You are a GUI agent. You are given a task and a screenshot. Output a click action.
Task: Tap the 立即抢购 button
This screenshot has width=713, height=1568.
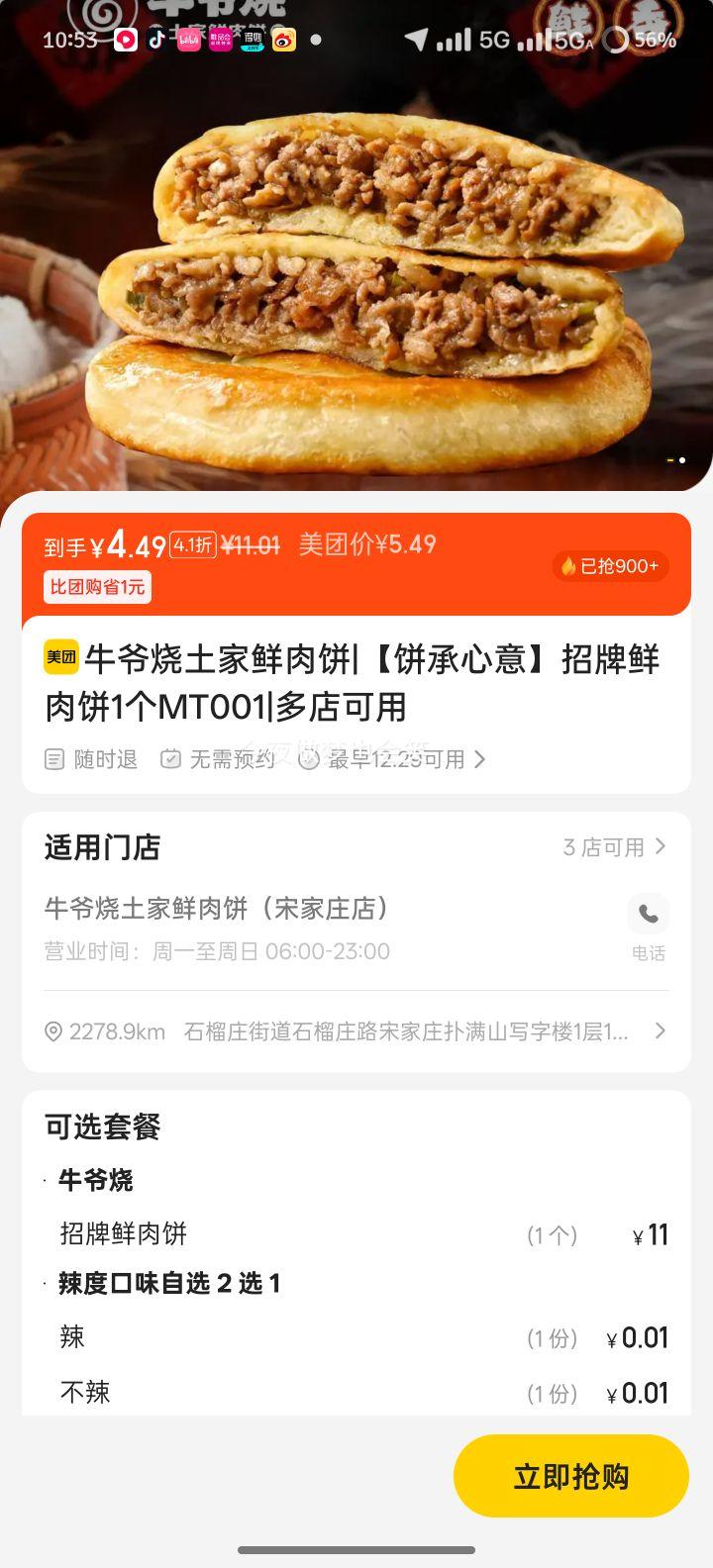tap(570, 1476)
